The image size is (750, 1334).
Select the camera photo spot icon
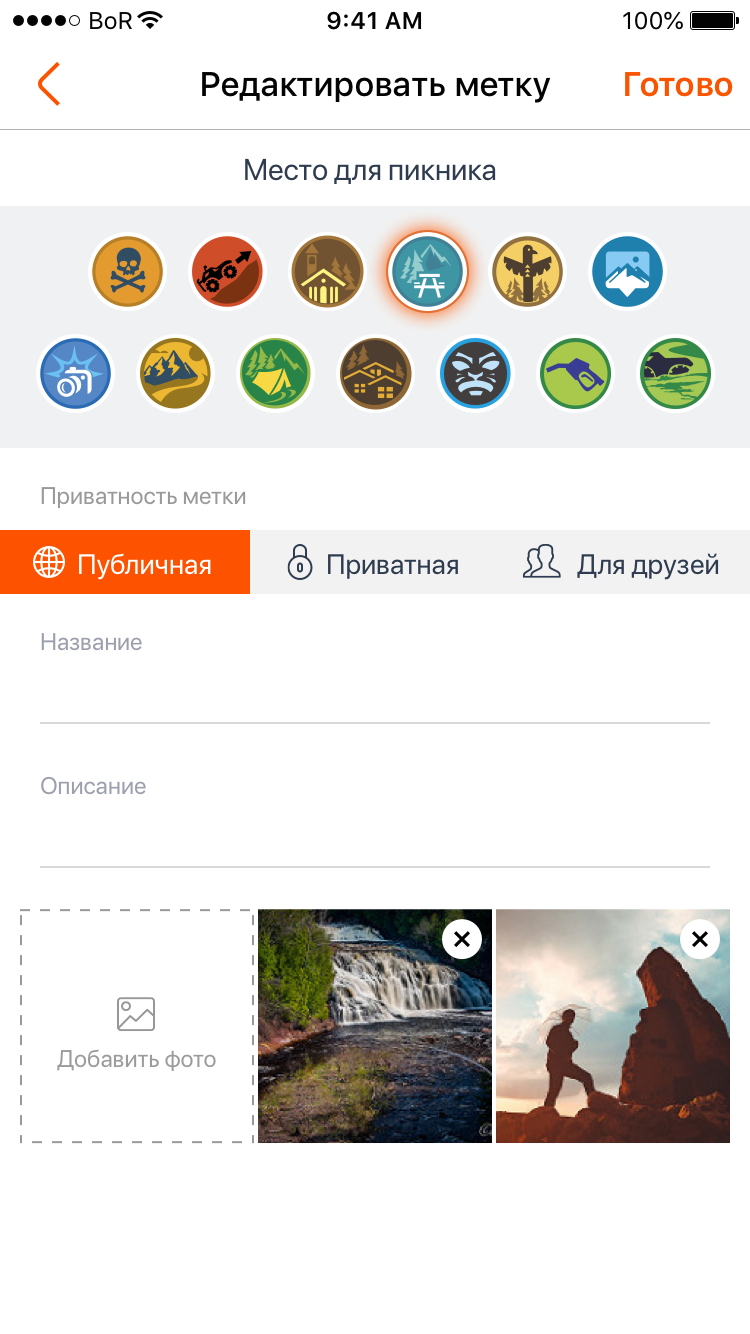coord(76,374)
